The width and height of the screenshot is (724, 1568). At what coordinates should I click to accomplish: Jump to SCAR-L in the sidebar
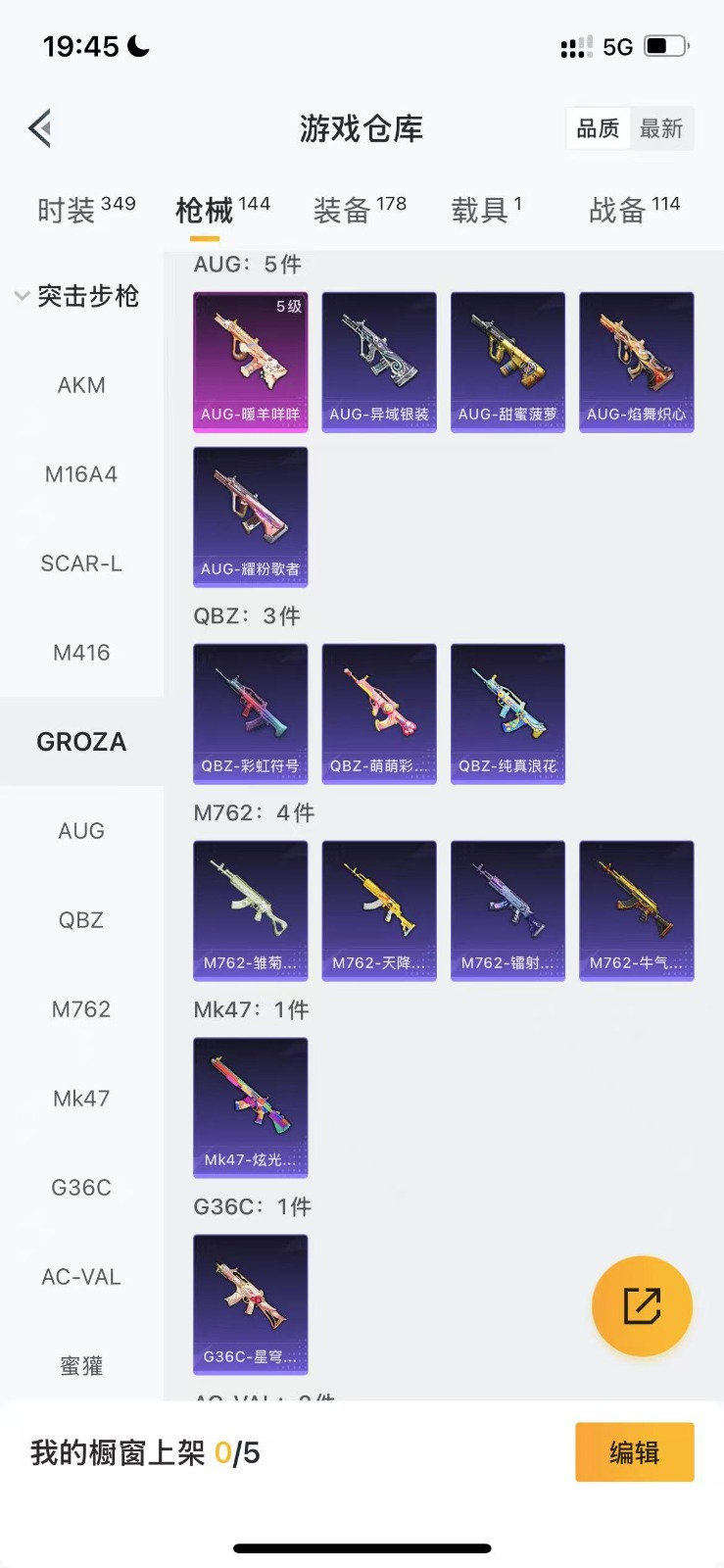point(81,563)
